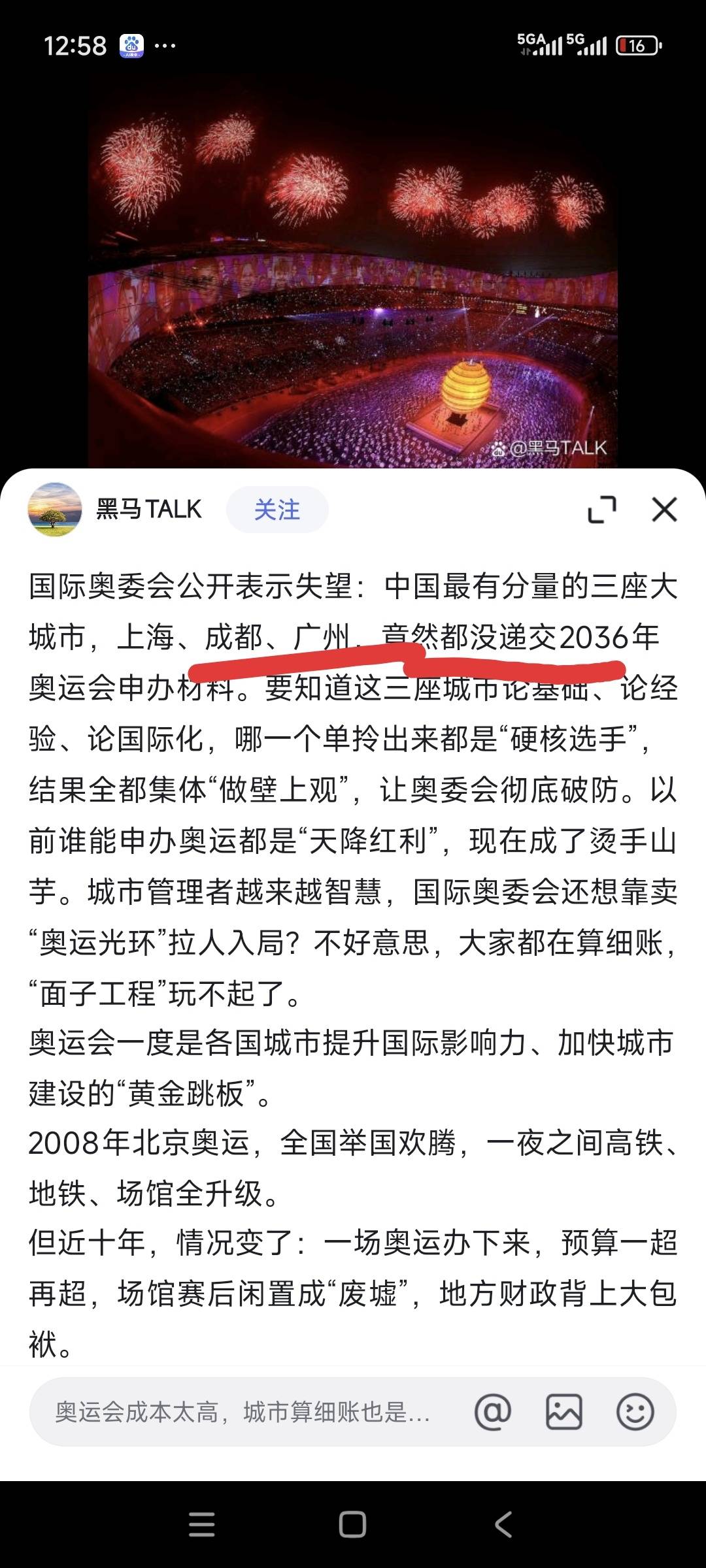Open recent apps from the navigation bar
This screenshot has height=1568, width=706.
[201, 1524]
